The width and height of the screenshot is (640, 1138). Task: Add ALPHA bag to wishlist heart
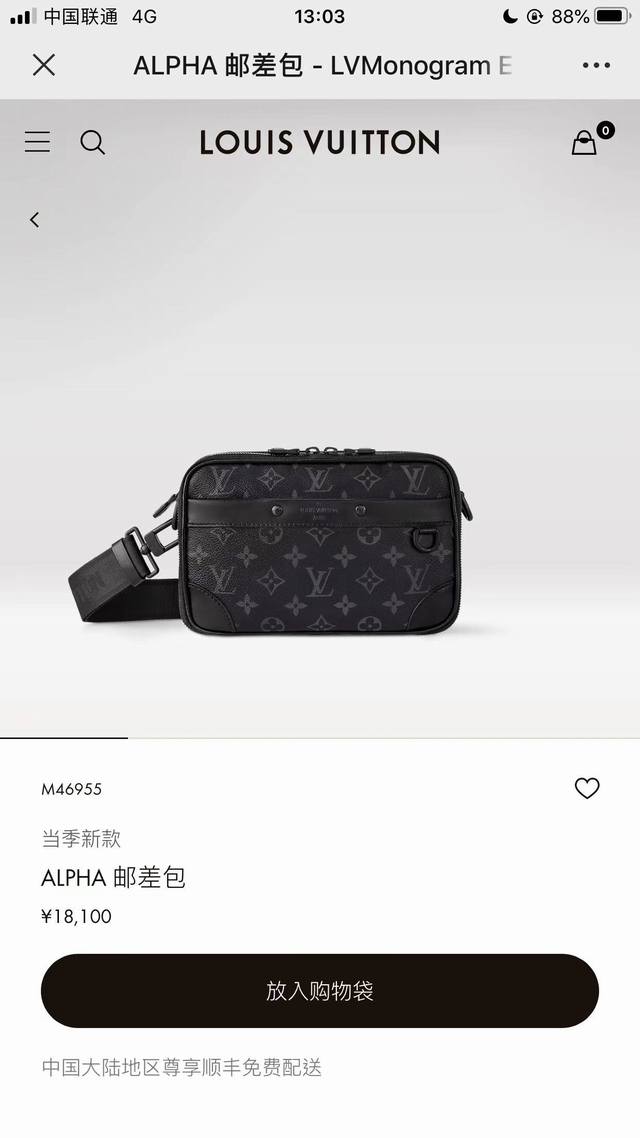587,788
